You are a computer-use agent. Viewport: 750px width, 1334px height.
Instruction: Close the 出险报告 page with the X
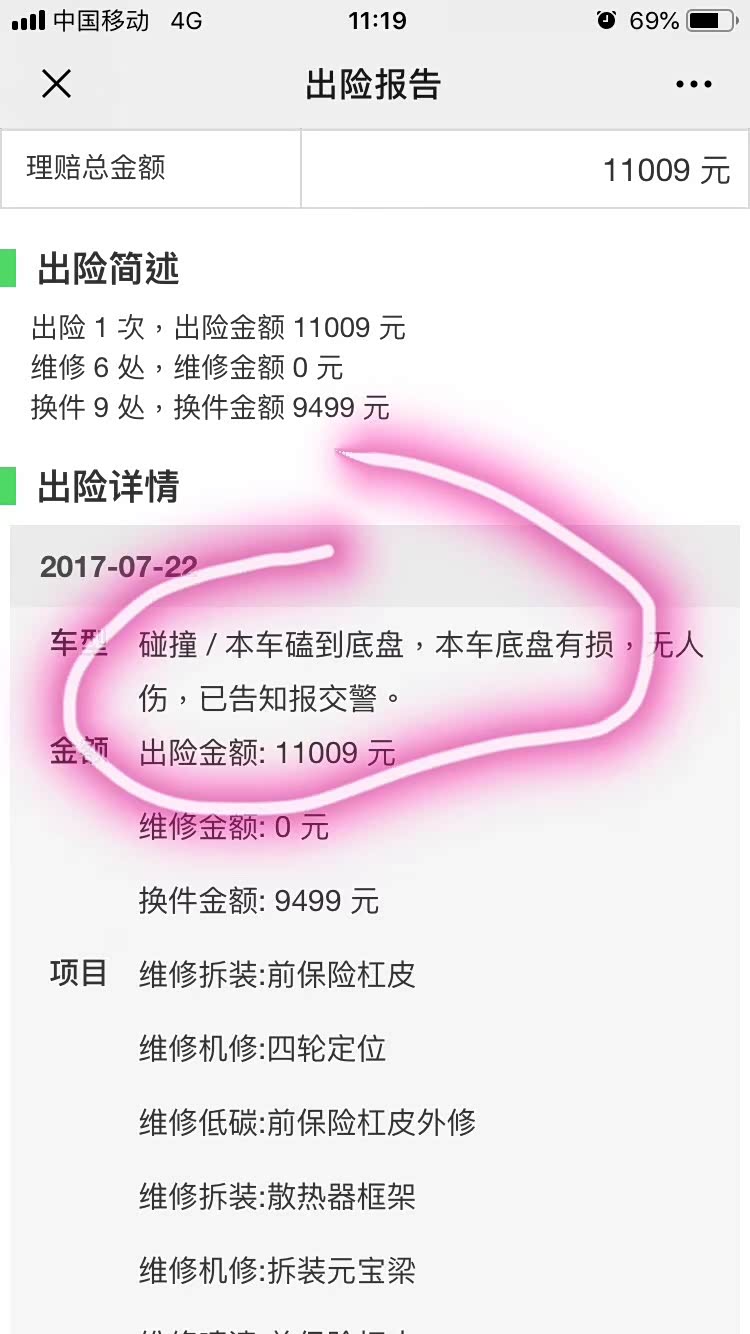[x=56, y=84]
